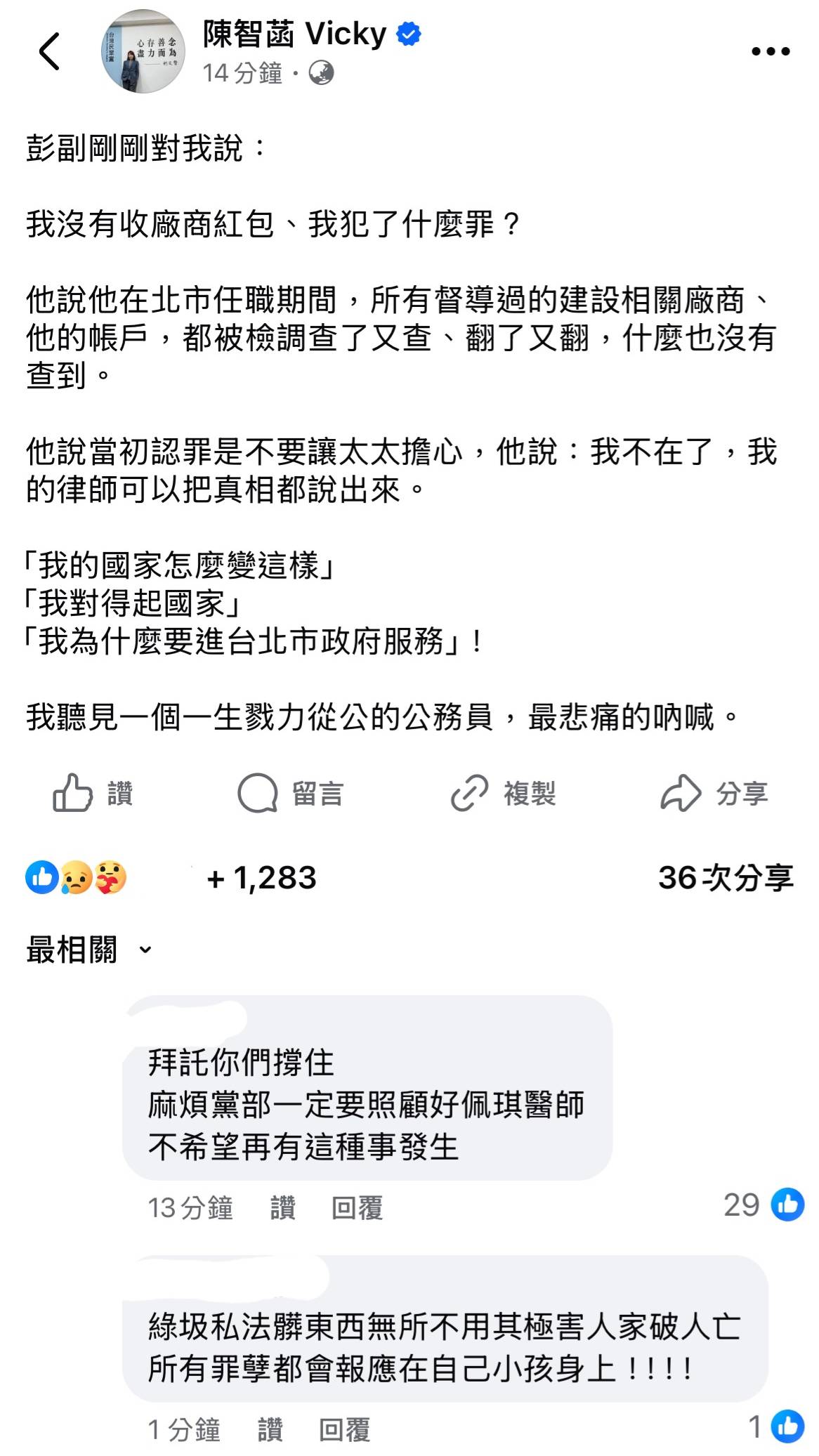This screenshot has width=819, height=1456.
Task: Tap 留言 to comment on post
Action: pos(290,794)
